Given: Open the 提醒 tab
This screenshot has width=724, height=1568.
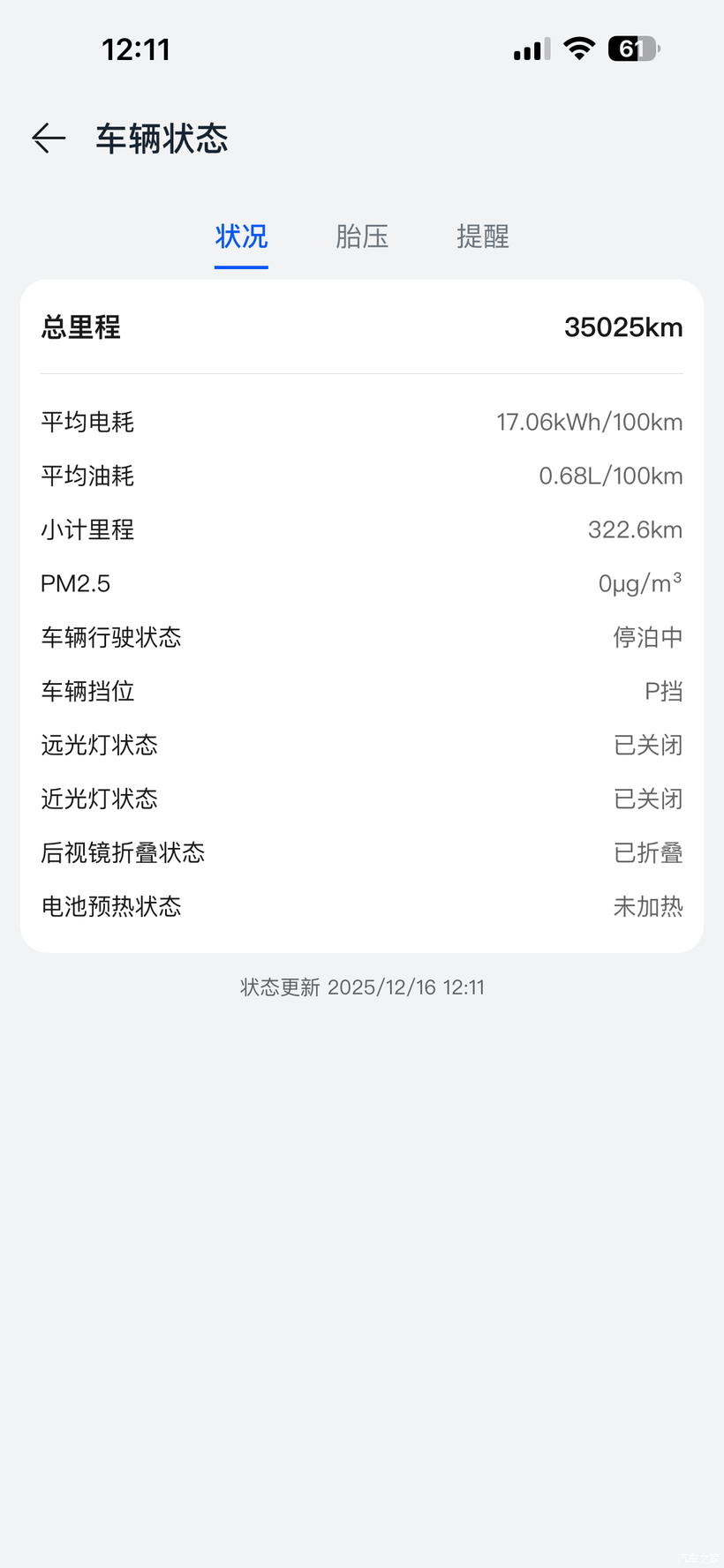Looking at the screenshot, I should pyautogui.click(x=482, y=236).
